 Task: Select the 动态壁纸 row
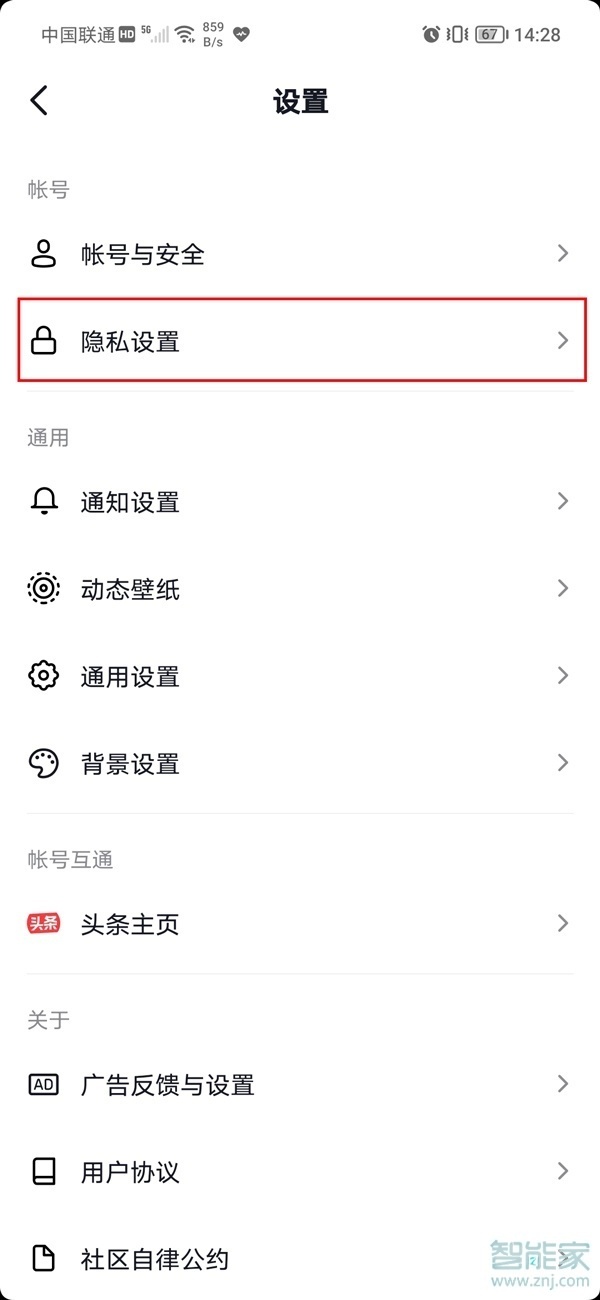[x=300, y=589]
